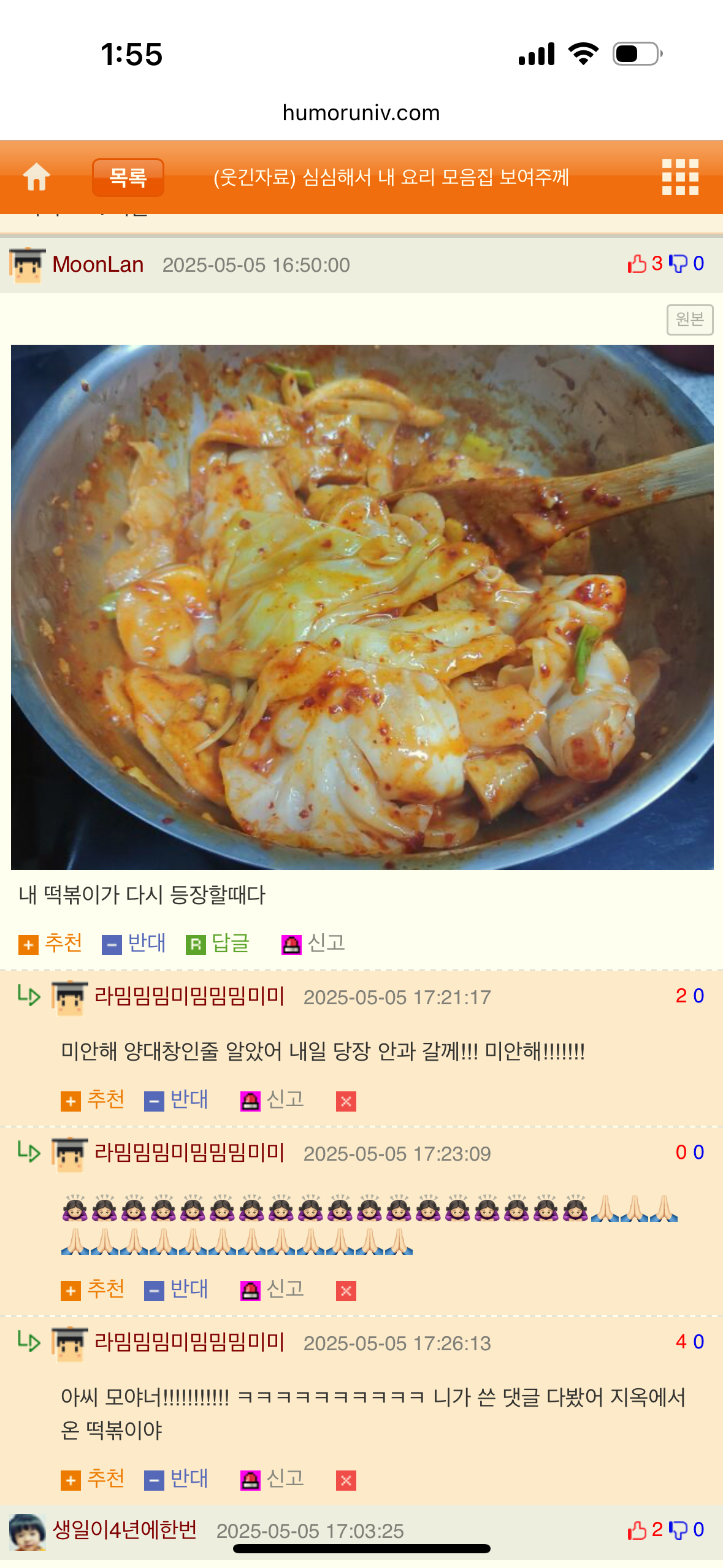Recommend the 17:21:17 reply with 추천
Screen dimensions: 723x1568
pyautogui.click(x=93, y=1099)
